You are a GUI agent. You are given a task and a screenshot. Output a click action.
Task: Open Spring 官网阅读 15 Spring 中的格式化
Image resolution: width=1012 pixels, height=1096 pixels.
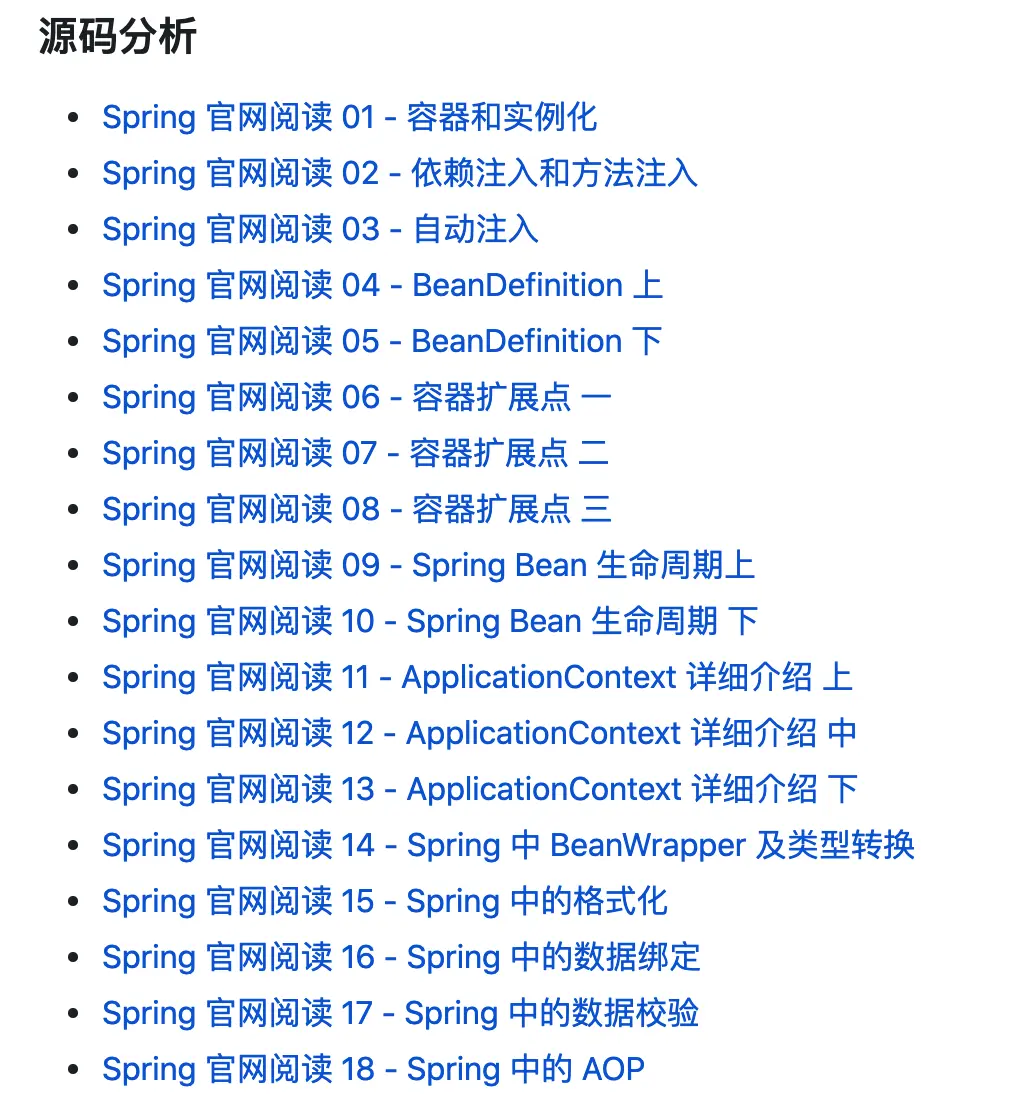coord(384,902)
